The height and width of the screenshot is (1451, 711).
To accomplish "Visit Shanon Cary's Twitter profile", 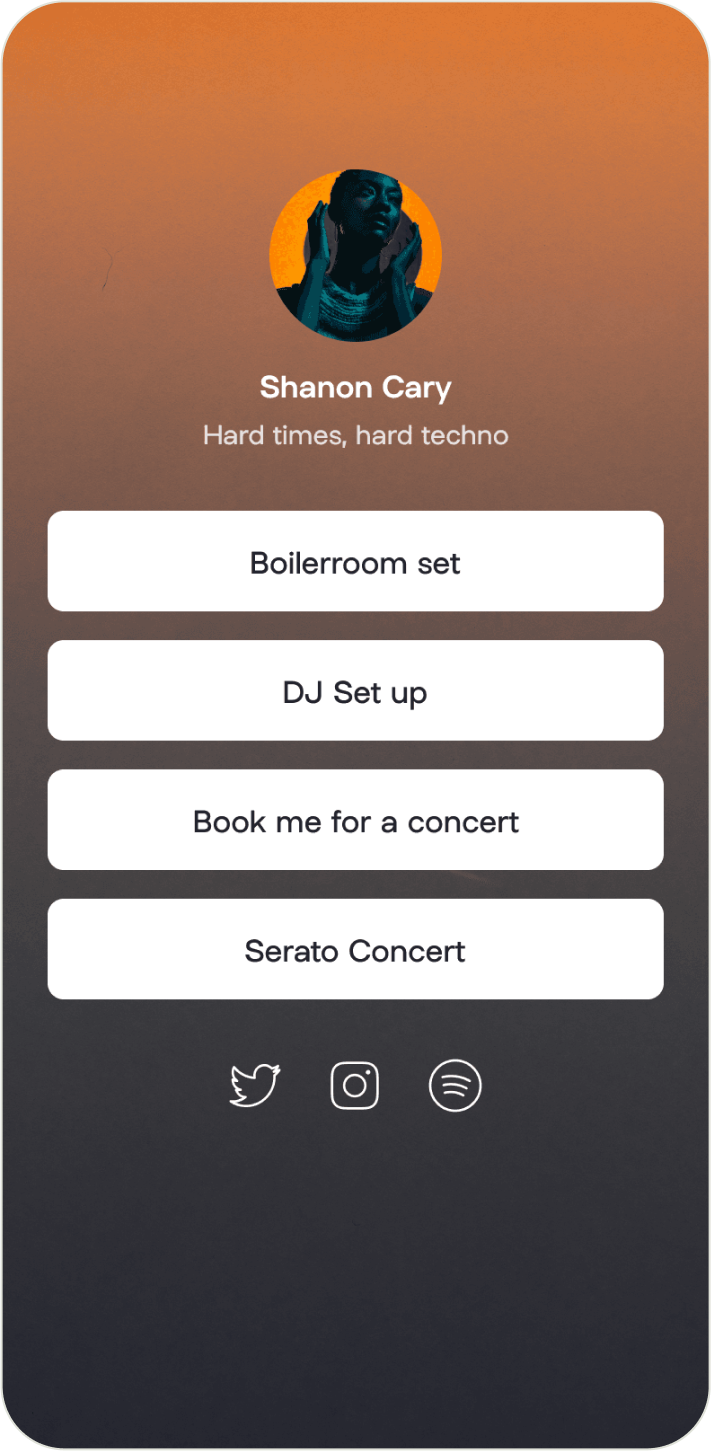I will (255, 1086).
